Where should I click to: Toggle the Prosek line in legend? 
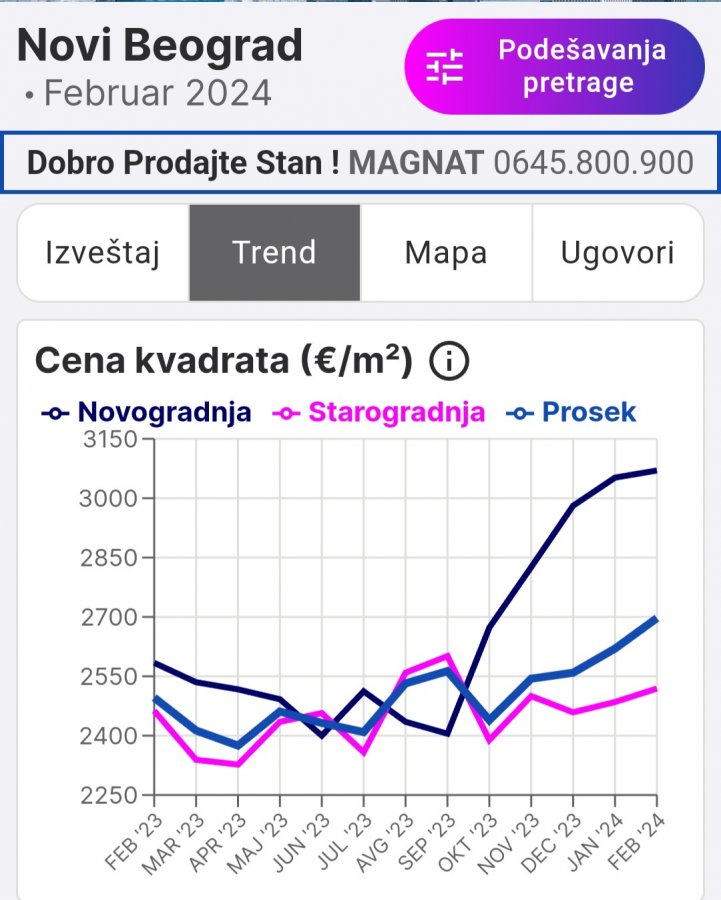click(571, 412)
